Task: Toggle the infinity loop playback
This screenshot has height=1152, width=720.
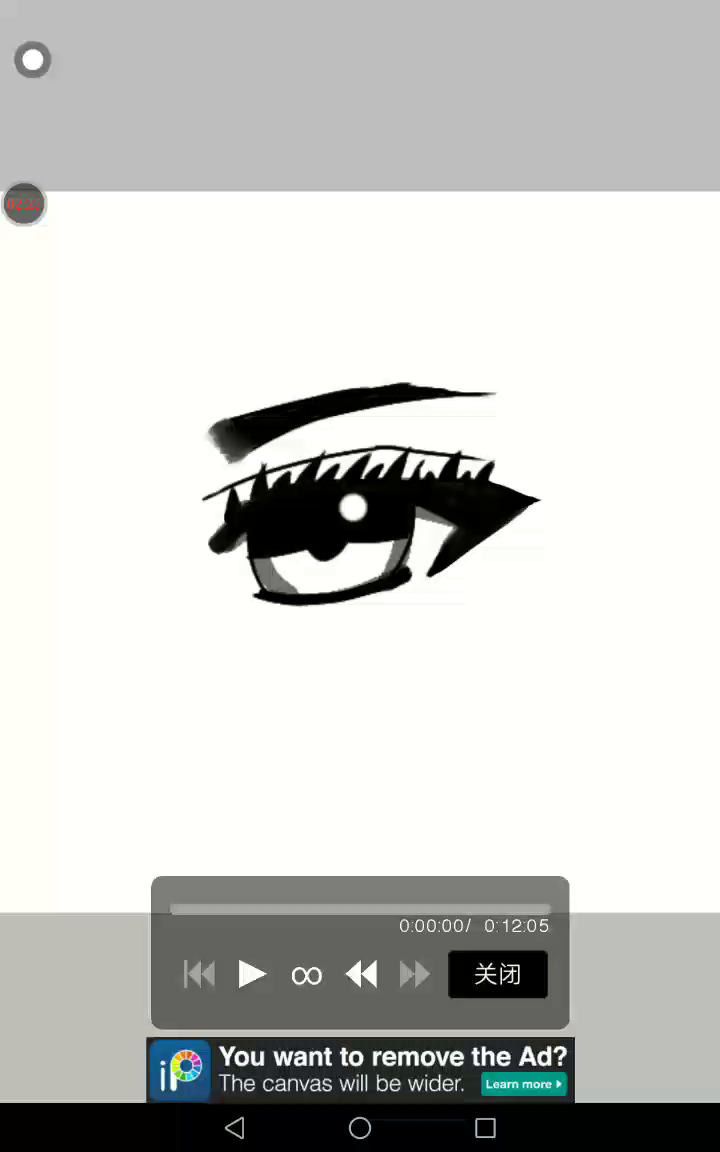Action: [x=306, y=976]
